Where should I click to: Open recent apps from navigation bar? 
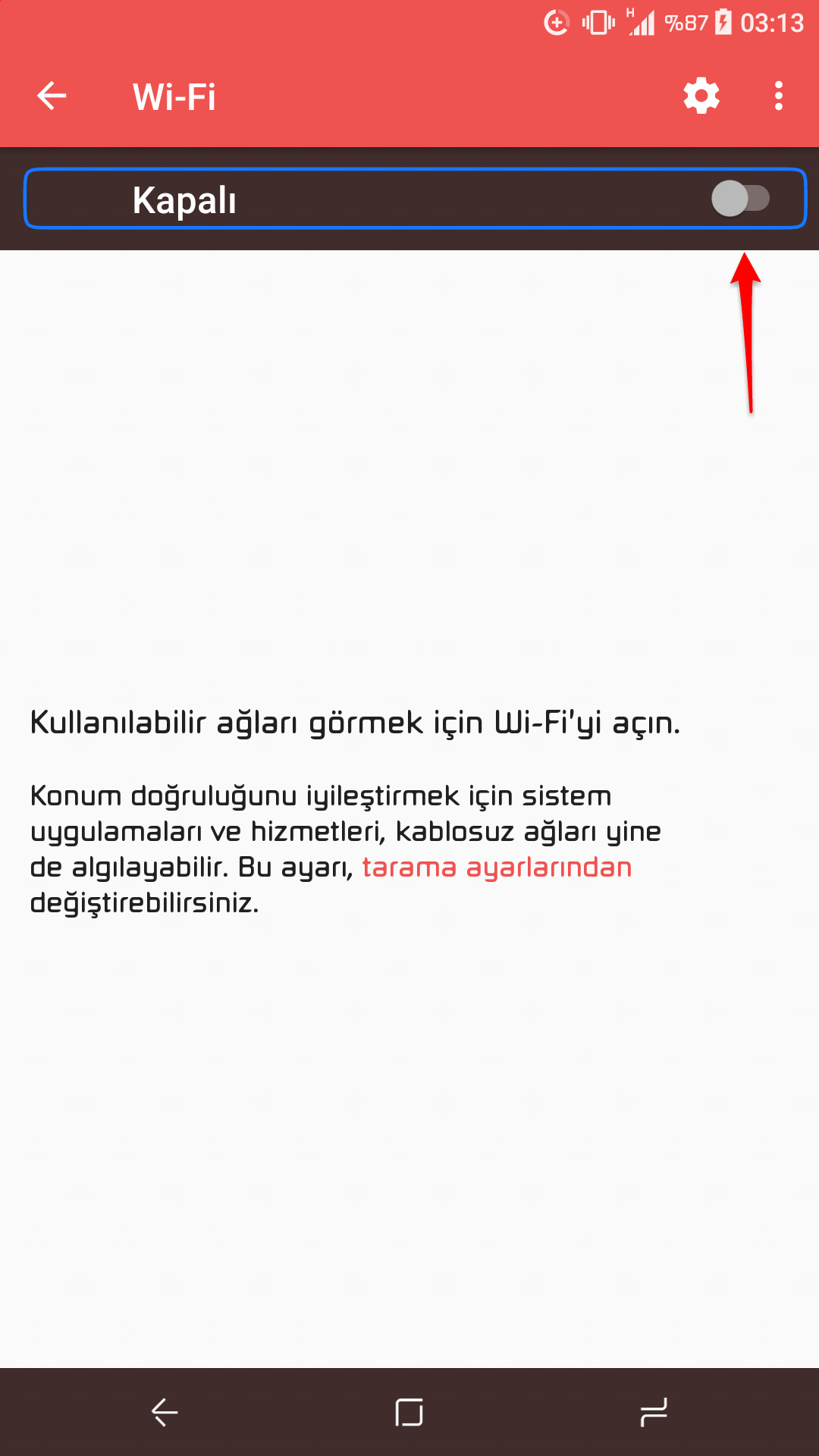point(654,1412)
